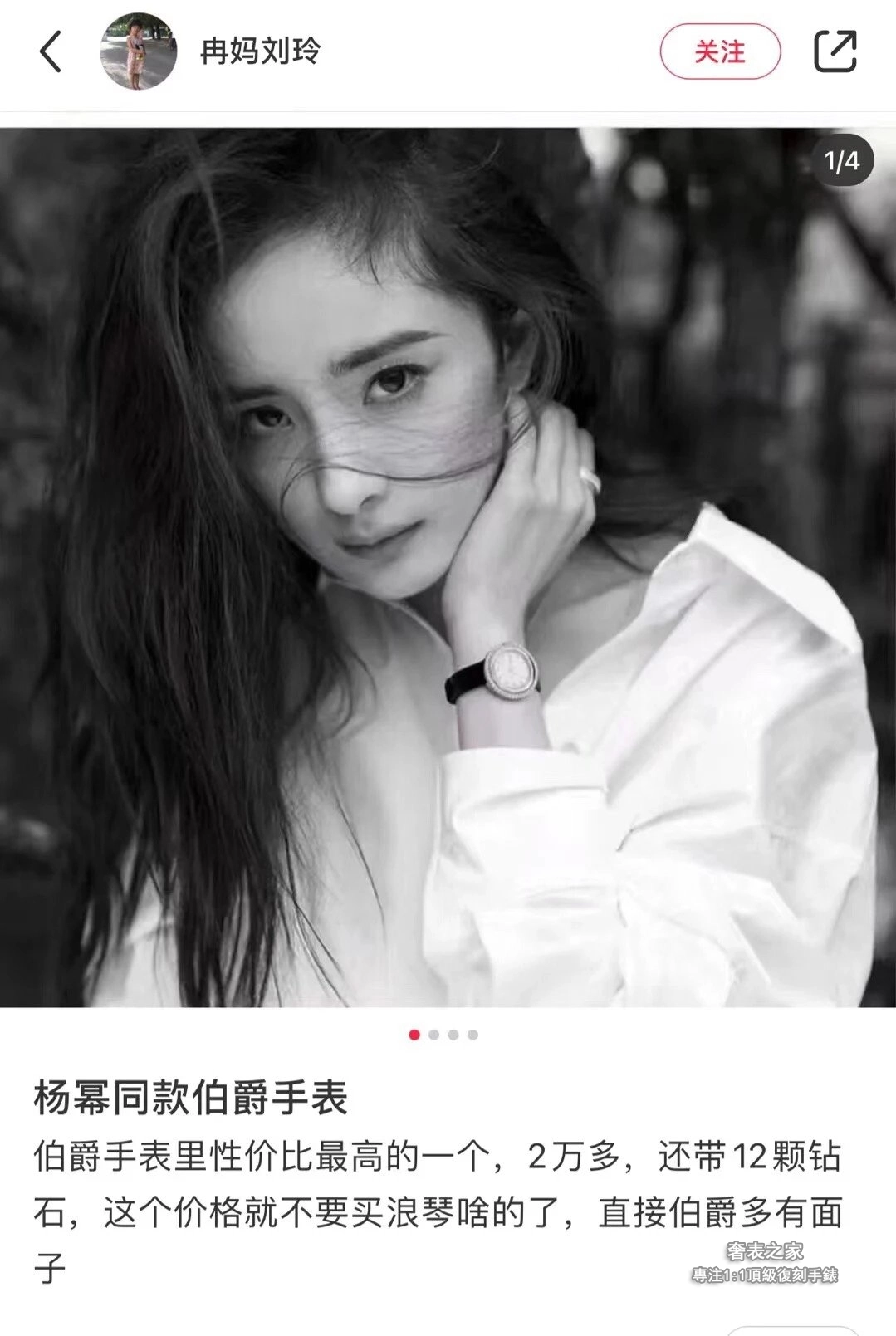
Task: Open the username 冉妈刘玲
Action: (x=260, y=51)
